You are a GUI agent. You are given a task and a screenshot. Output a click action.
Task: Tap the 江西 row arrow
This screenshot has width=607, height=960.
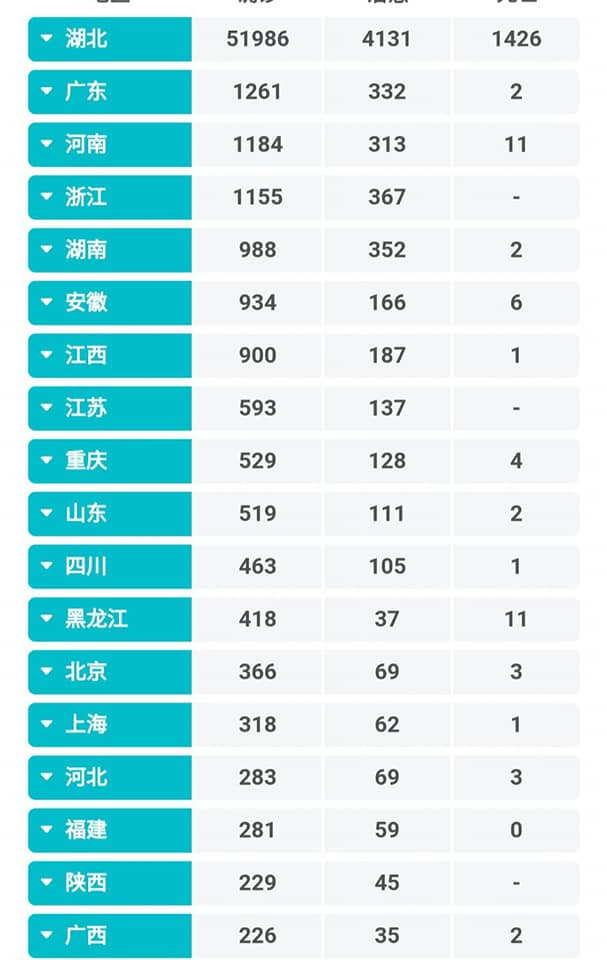(x=46, y=355)
